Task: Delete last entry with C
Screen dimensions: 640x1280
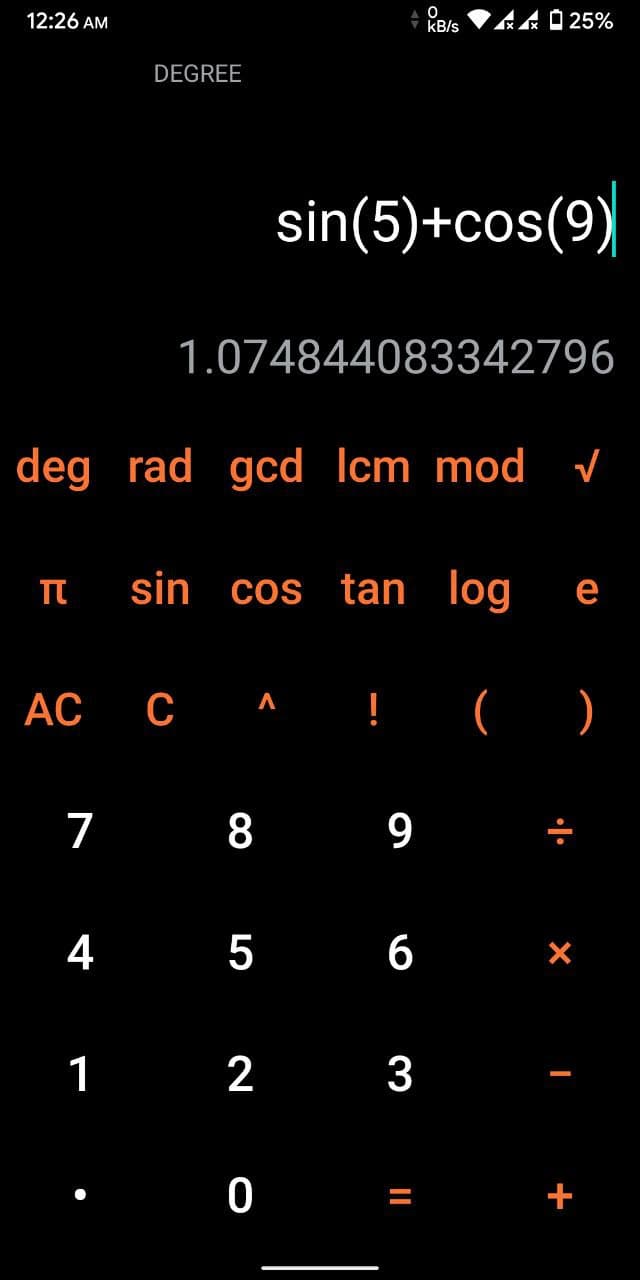Action: tap(160, 711)
